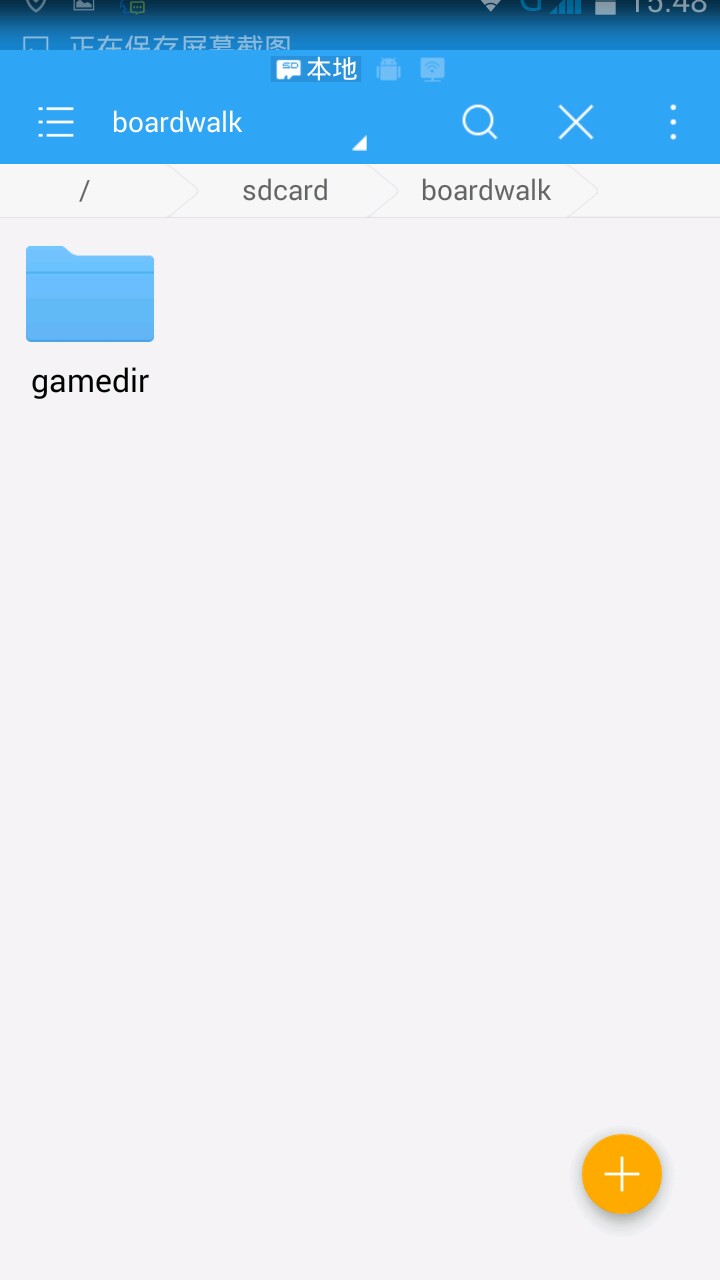Go to root directory in breadcrumb
This screenshot has width=720, height=1280.
click(84, 190)
